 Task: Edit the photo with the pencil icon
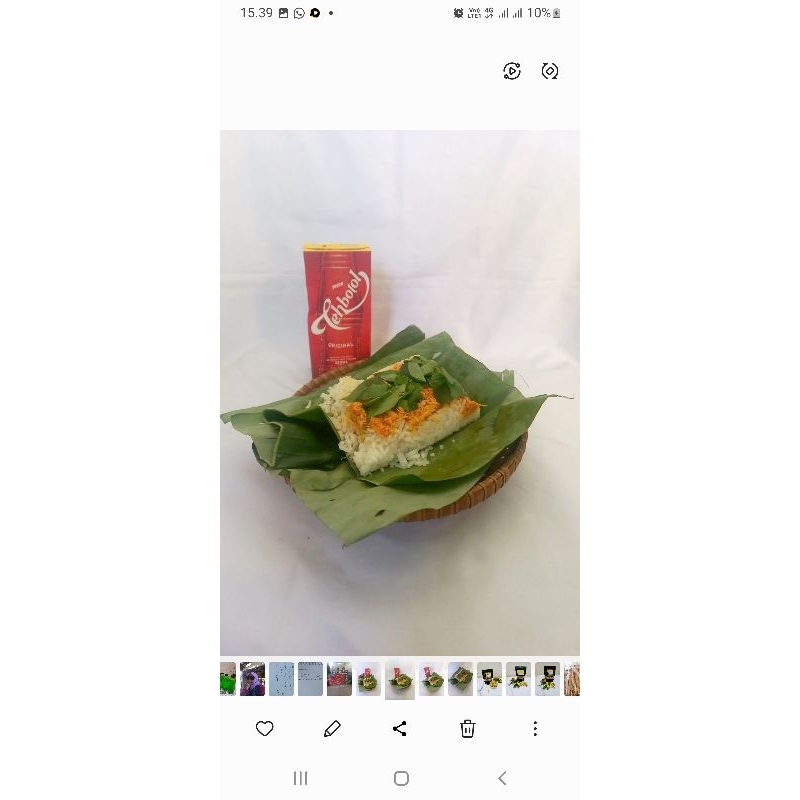(x=332, y=729)
